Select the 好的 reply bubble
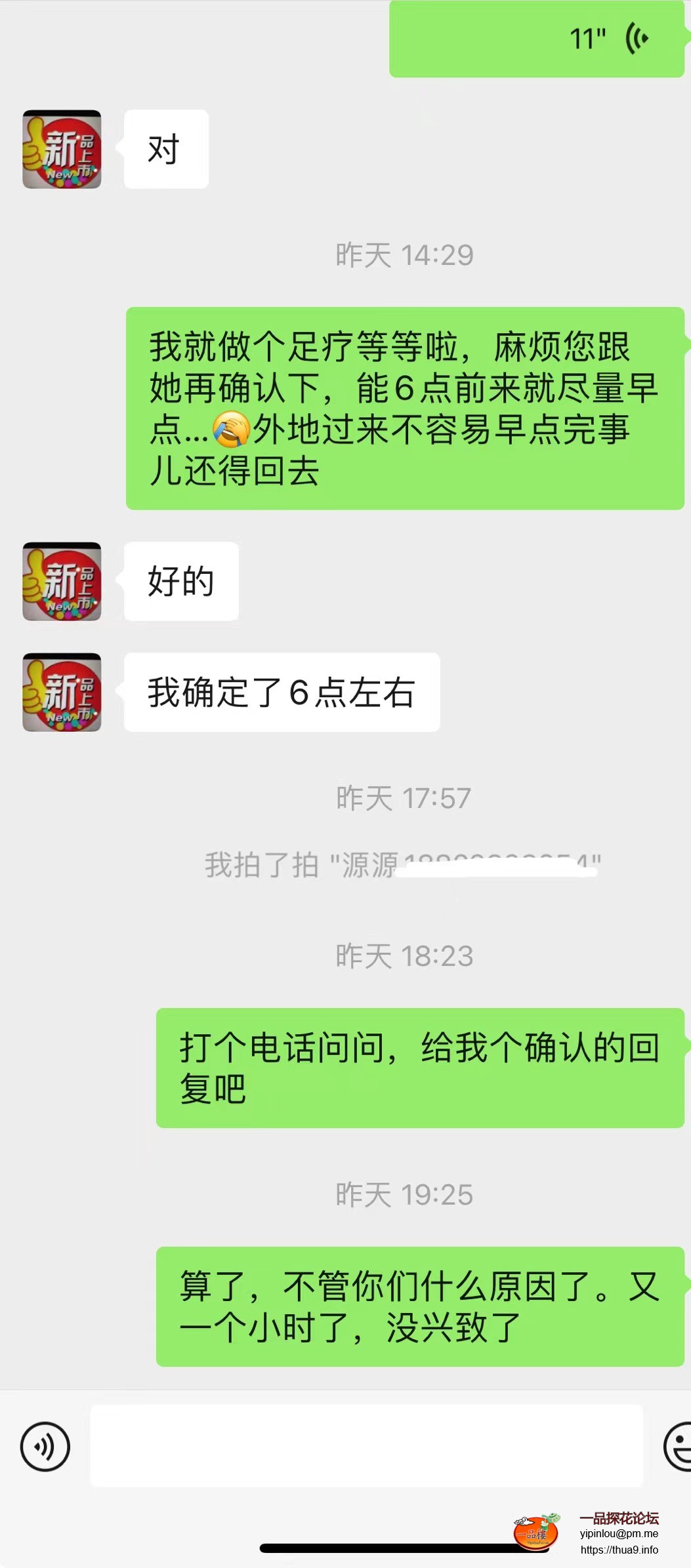This screenshot has height=1568, width=691. [181, 582]
